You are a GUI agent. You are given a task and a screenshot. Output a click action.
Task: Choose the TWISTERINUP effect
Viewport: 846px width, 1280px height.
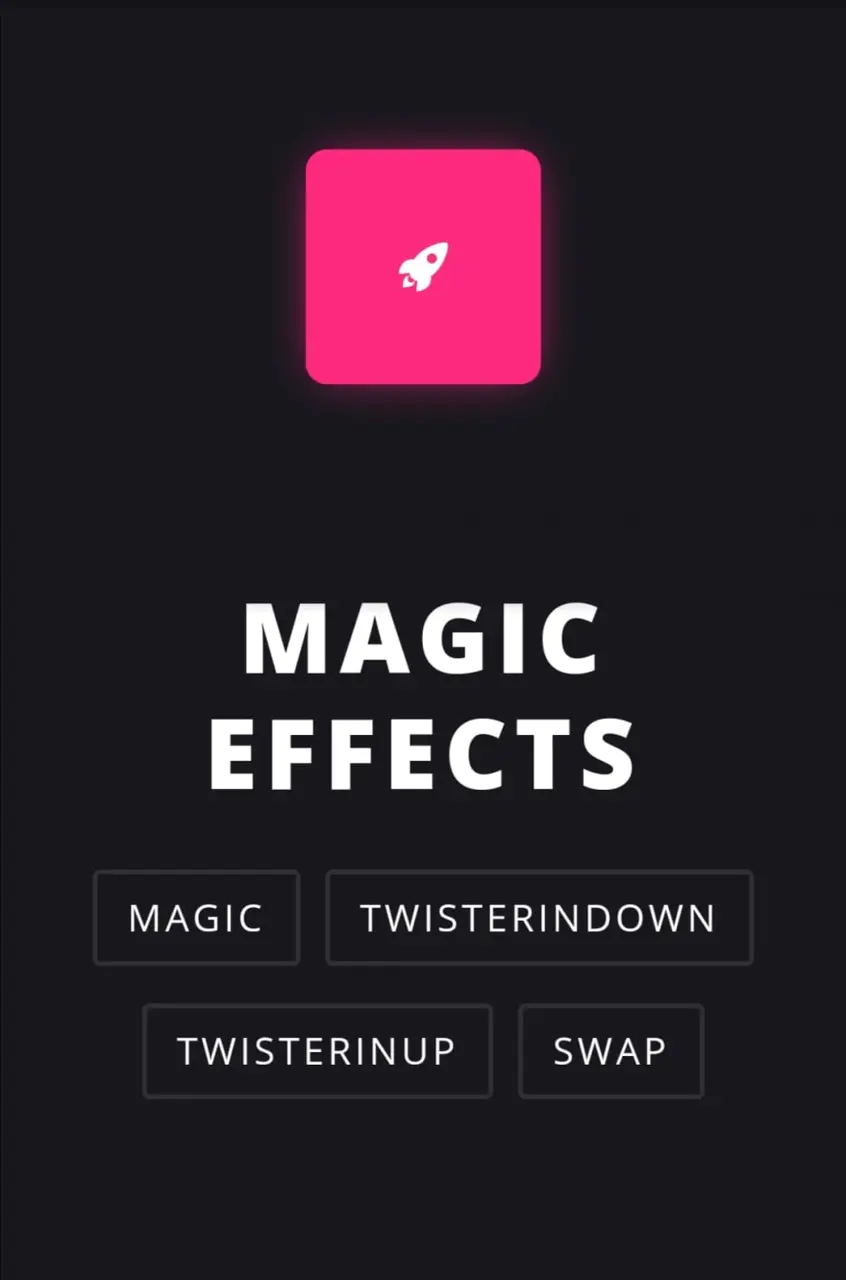[x=316, y=1051]
